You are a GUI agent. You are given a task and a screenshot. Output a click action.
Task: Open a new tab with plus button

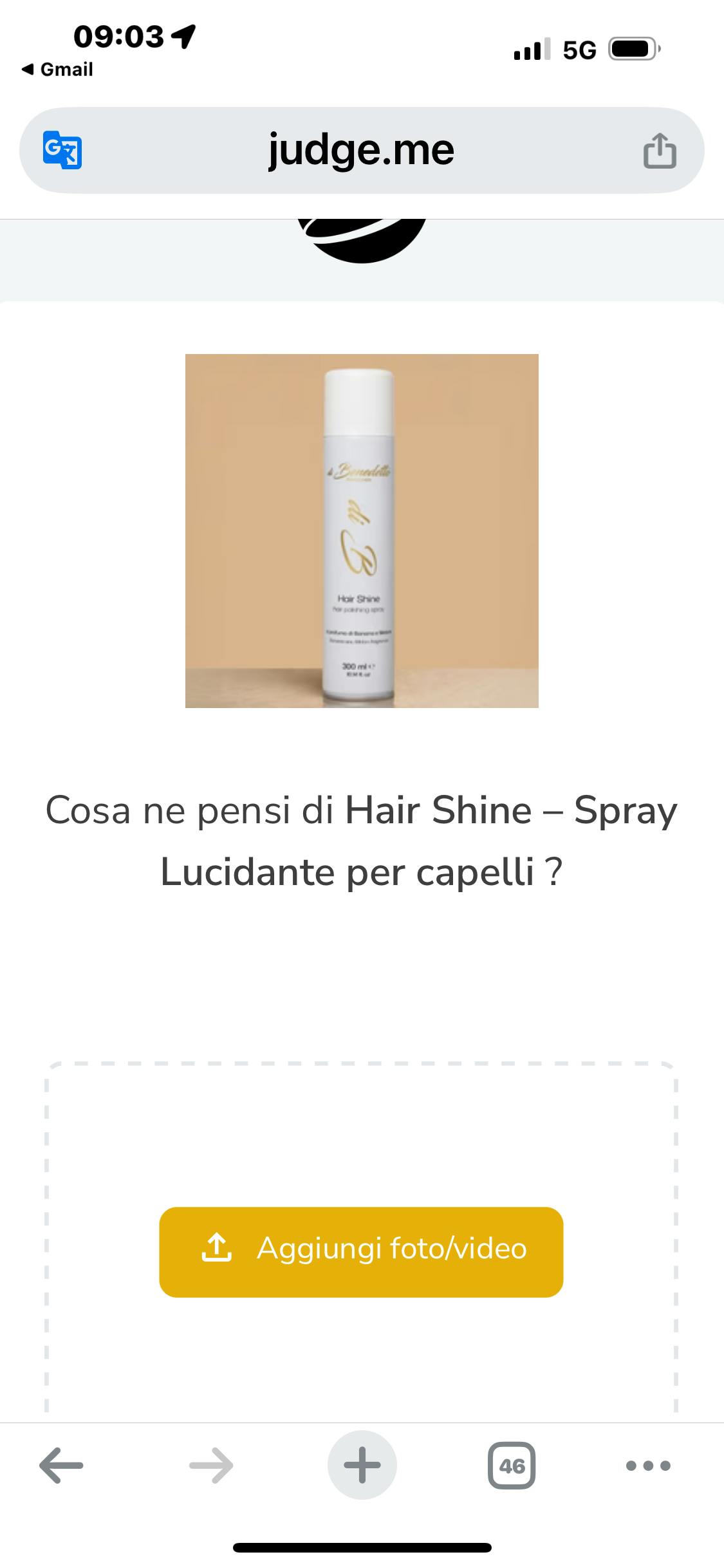362,1466
